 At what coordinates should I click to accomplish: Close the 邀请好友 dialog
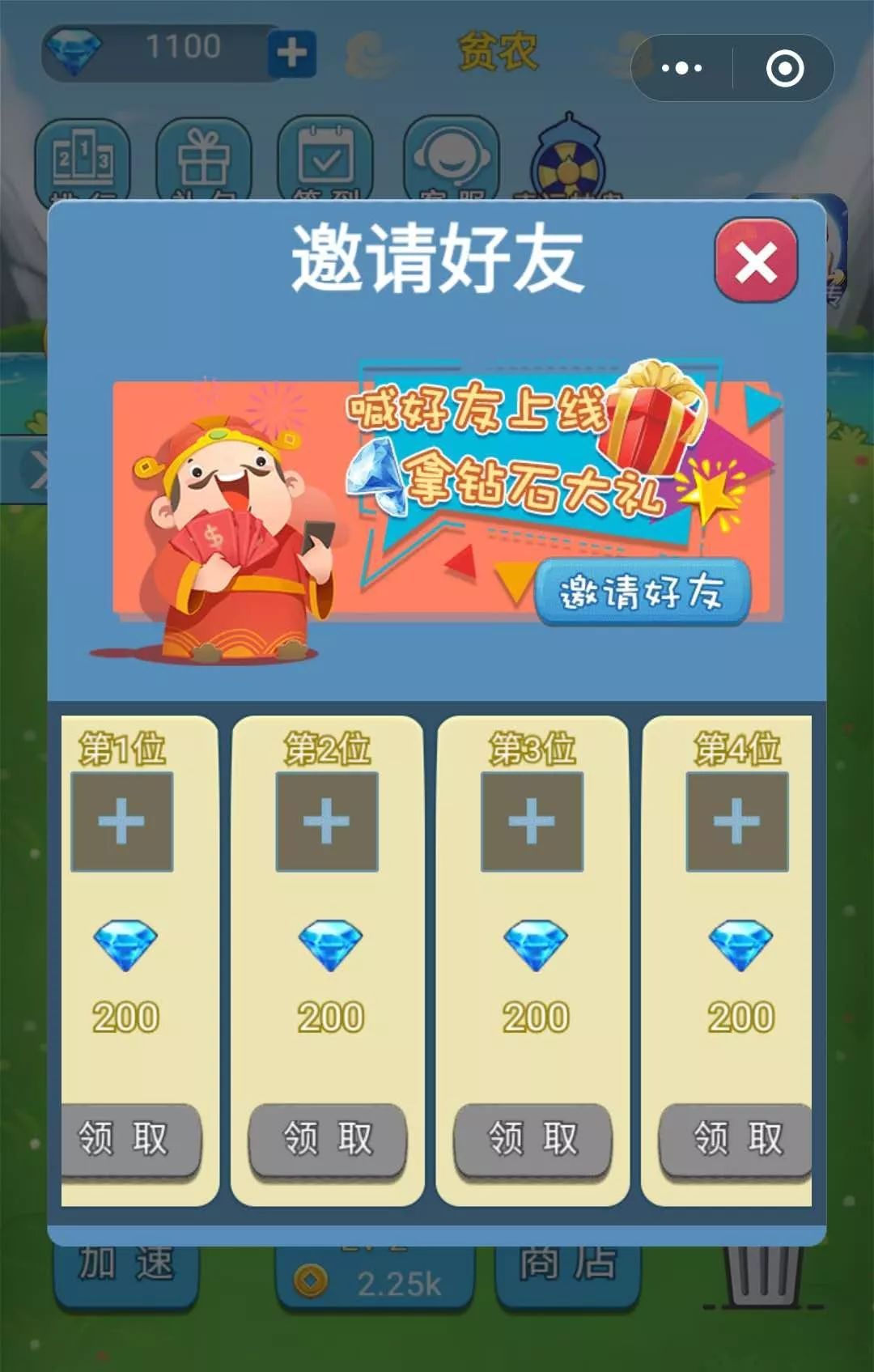756,261
